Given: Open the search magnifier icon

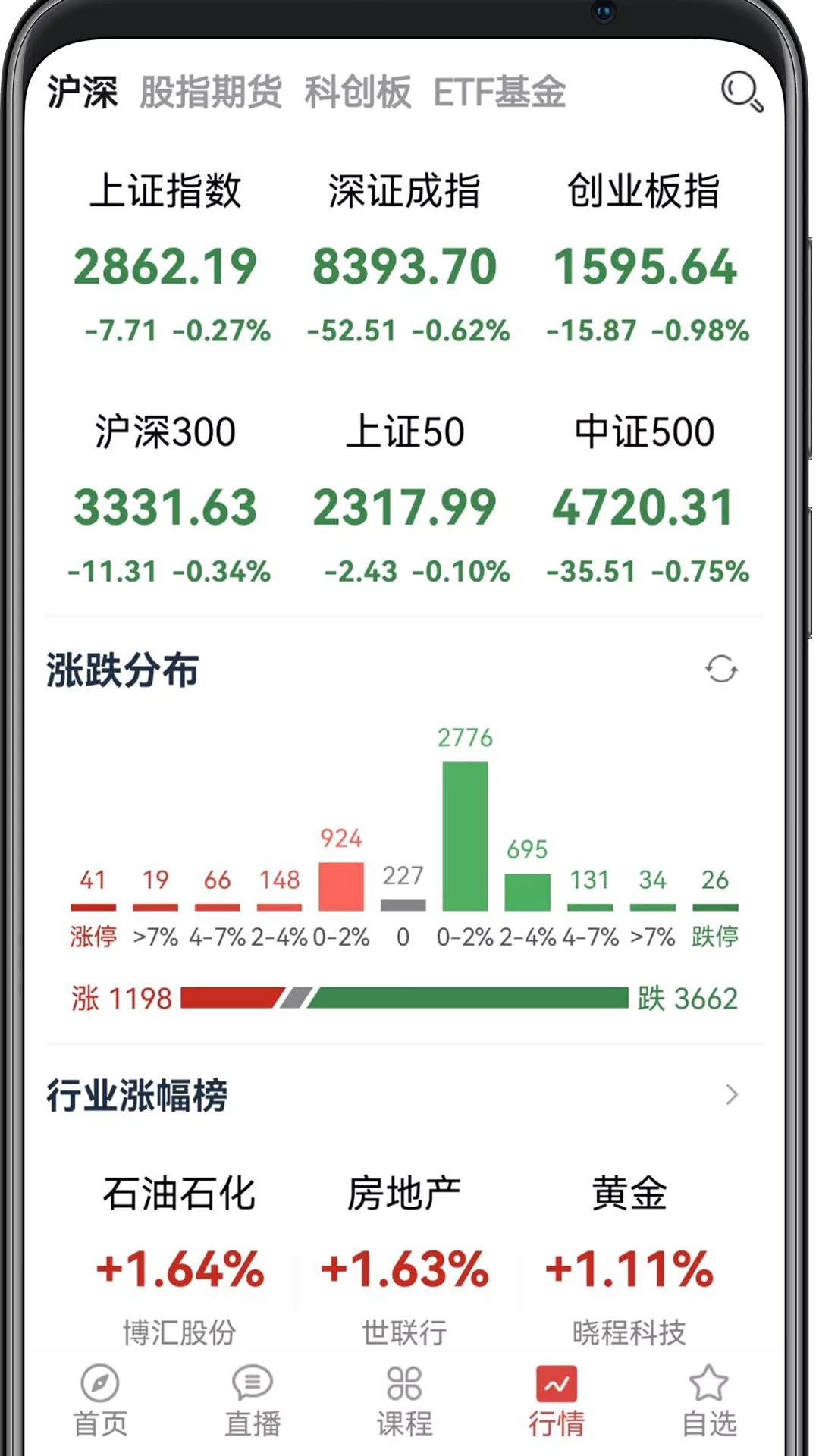Looking at the screenshot, I should 742,92.
